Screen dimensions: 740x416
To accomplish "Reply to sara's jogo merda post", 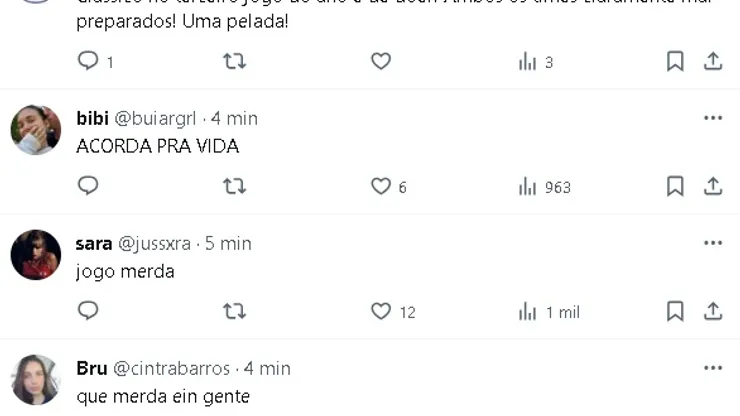I will [88, 311].
